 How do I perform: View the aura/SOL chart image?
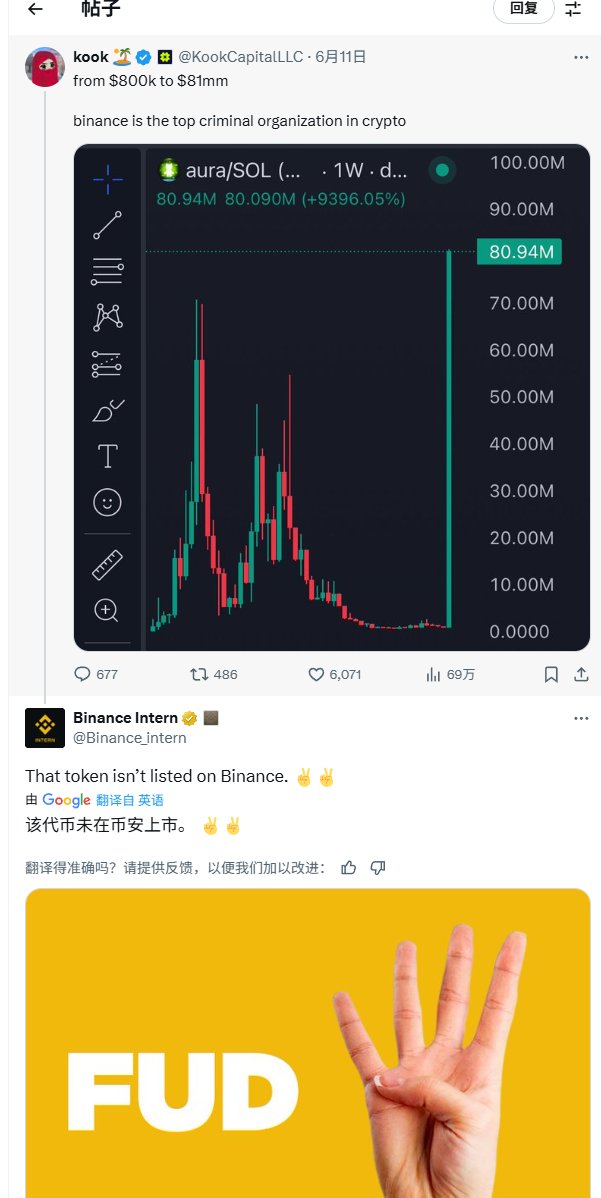tap(331, 397)
